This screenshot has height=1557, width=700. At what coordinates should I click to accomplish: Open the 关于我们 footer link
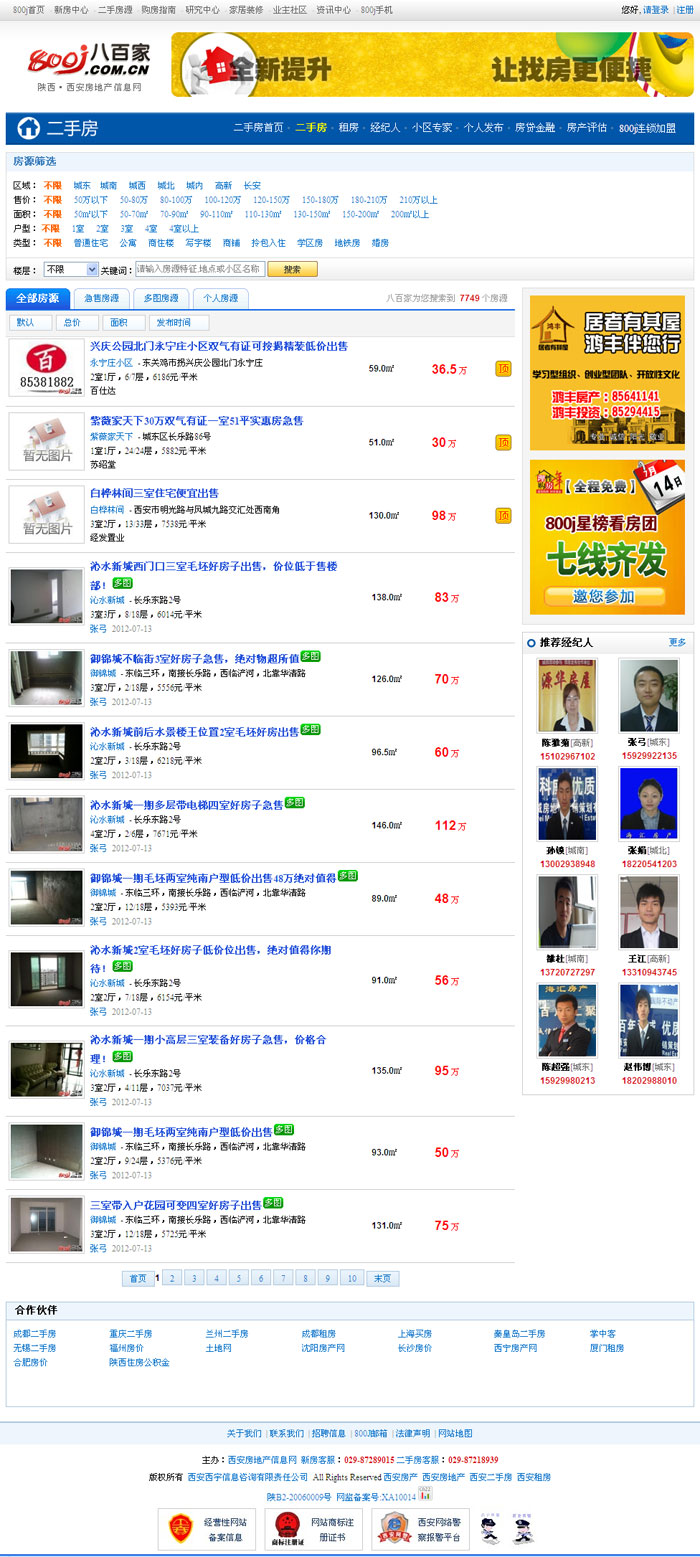tap(244, 1433)
